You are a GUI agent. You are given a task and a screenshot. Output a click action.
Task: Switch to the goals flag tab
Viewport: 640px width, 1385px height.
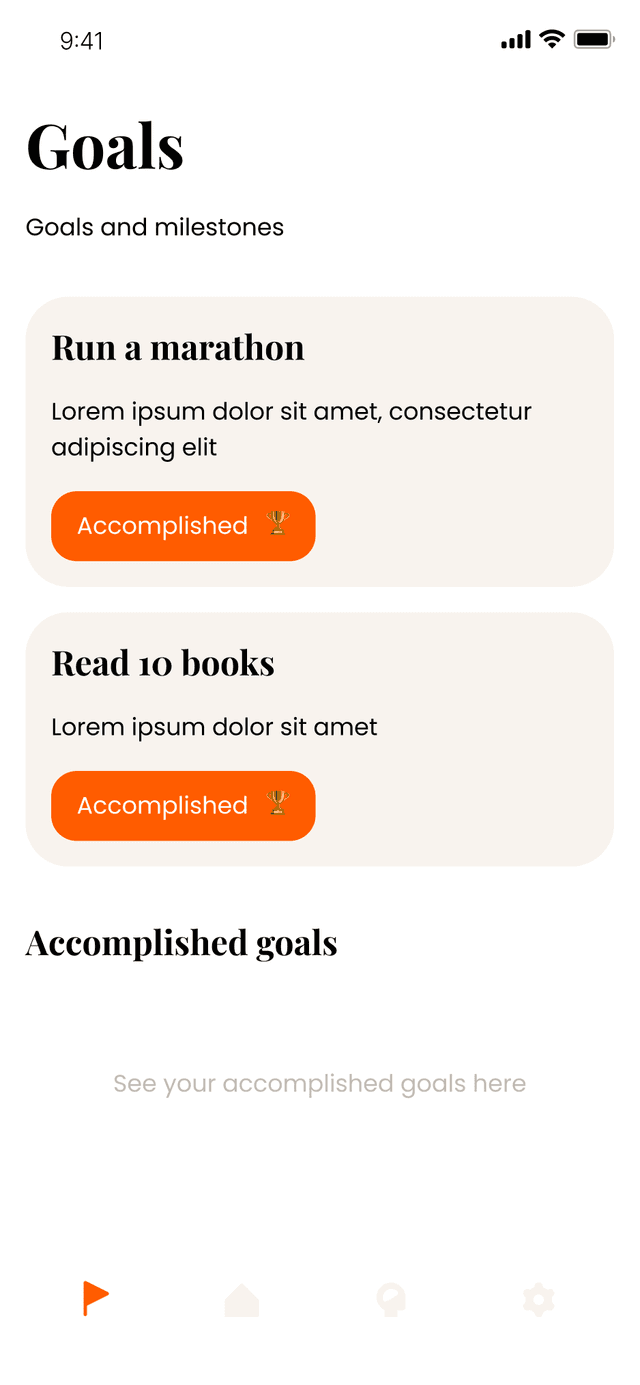click(95, 1299)
